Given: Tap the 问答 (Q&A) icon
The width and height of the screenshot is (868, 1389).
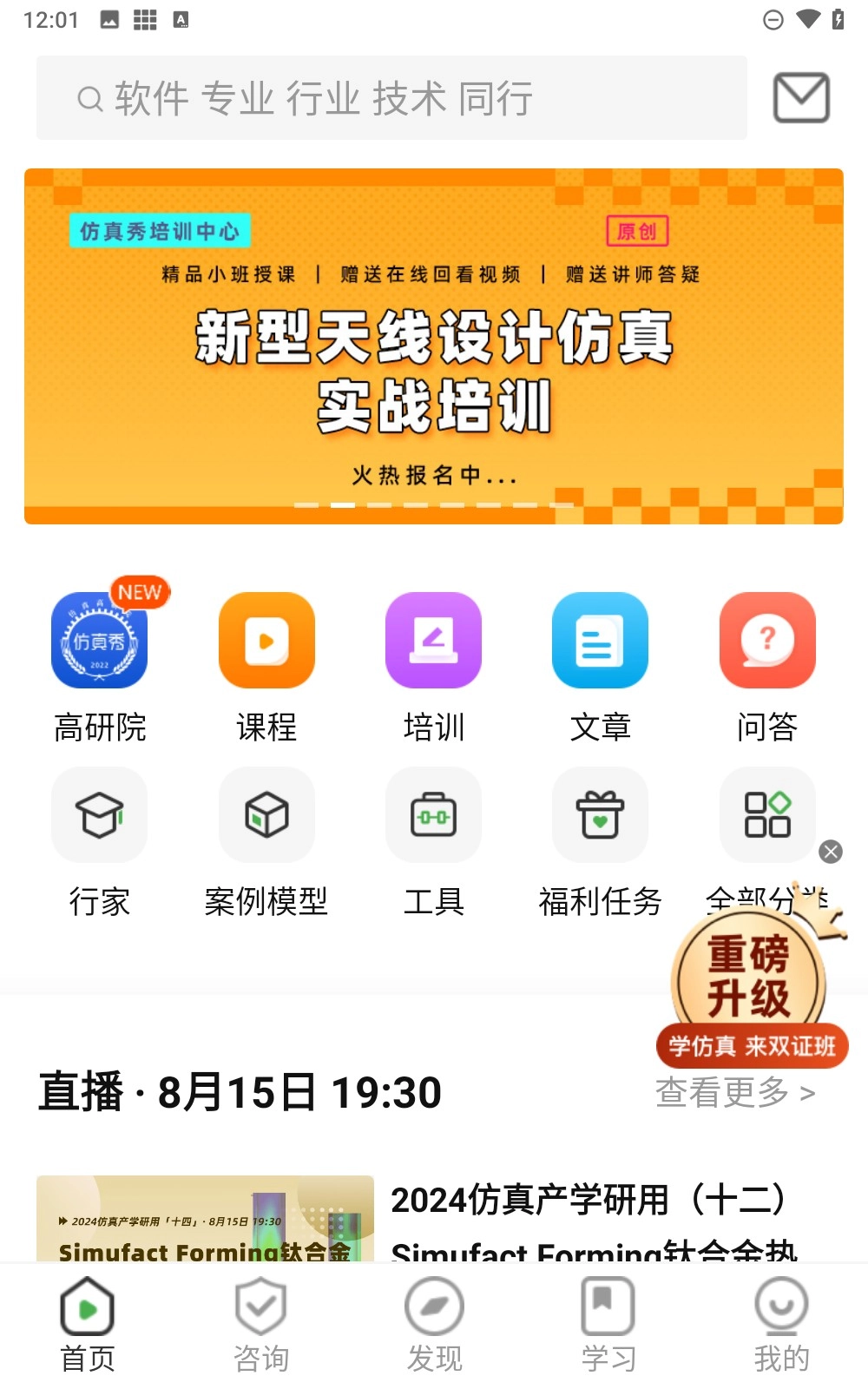Looking at the screenshot, I should [x=766, y=641].
